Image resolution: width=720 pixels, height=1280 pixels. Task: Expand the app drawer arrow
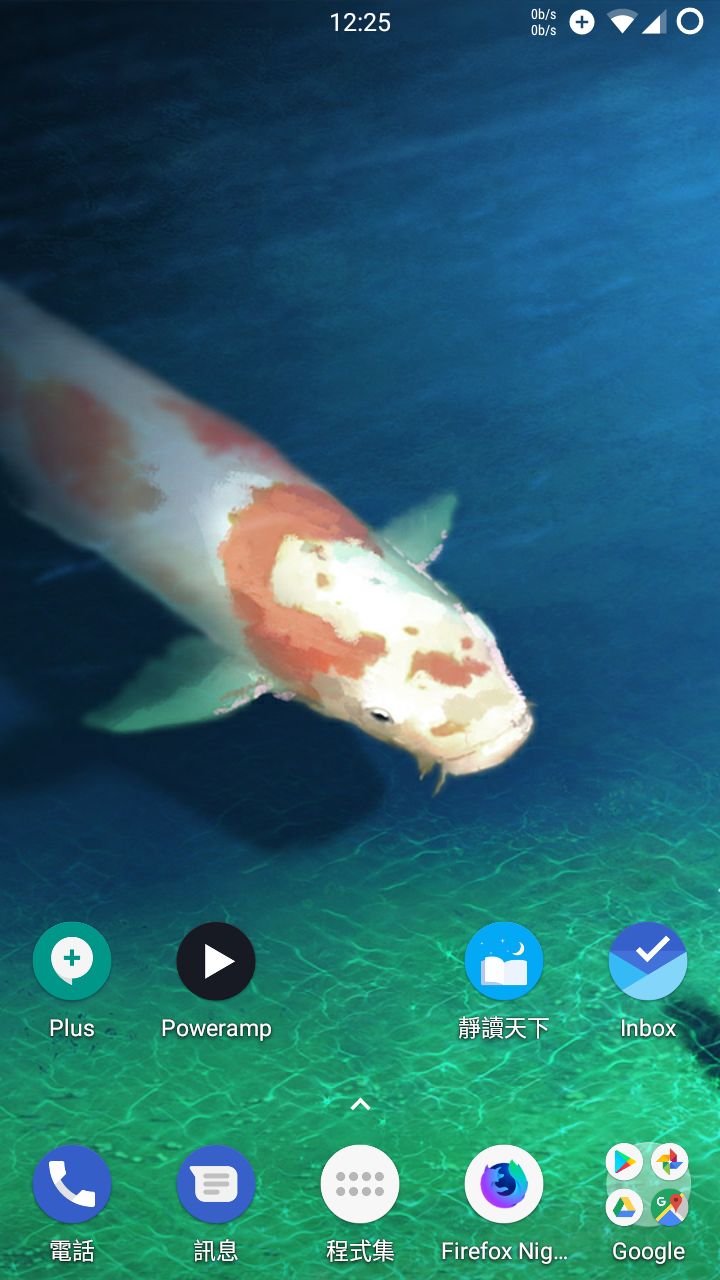360,1105
